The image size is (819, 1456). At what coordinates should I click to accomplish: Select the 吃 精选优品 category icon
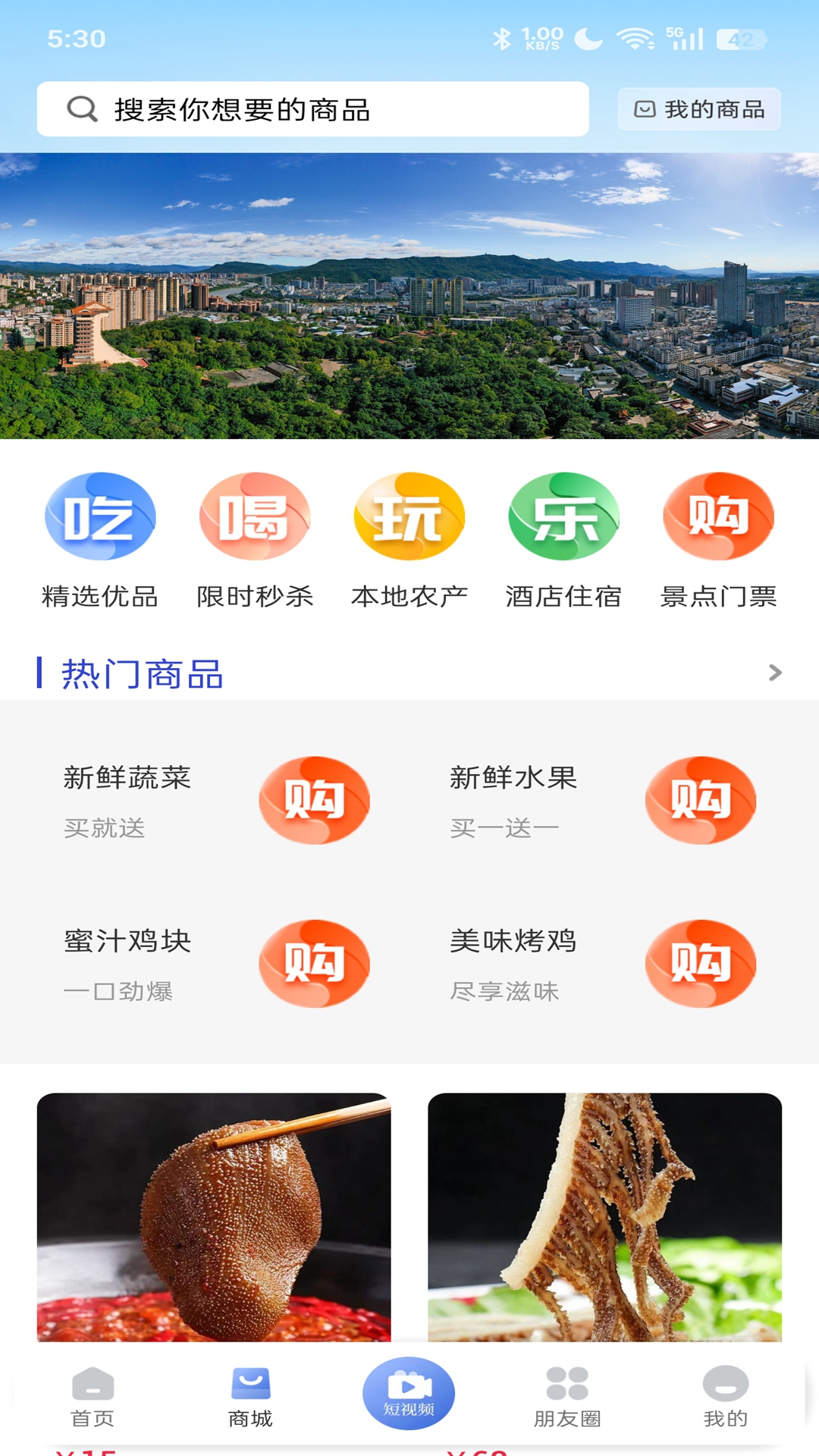click(101, 517)
